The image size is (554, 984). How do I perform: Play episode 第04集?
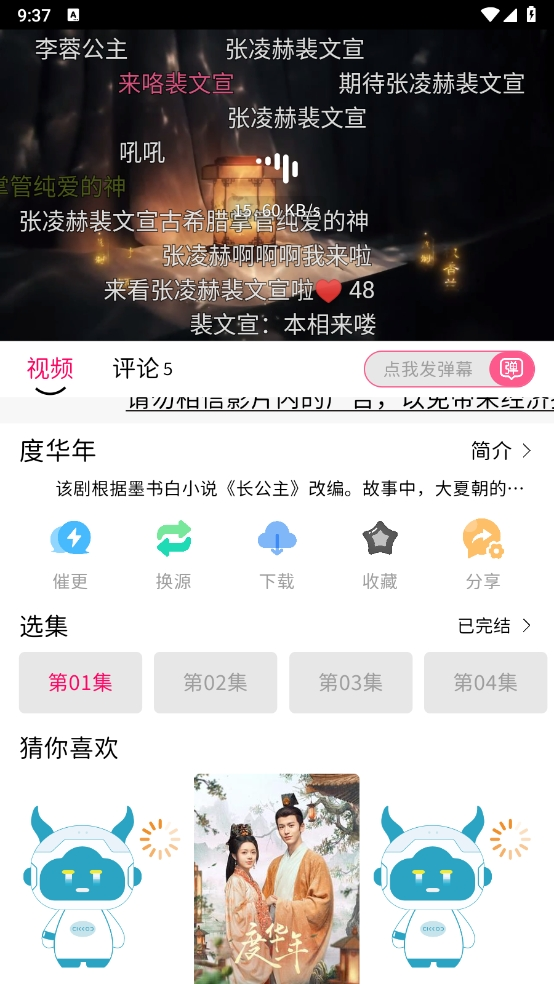(486, 682)
